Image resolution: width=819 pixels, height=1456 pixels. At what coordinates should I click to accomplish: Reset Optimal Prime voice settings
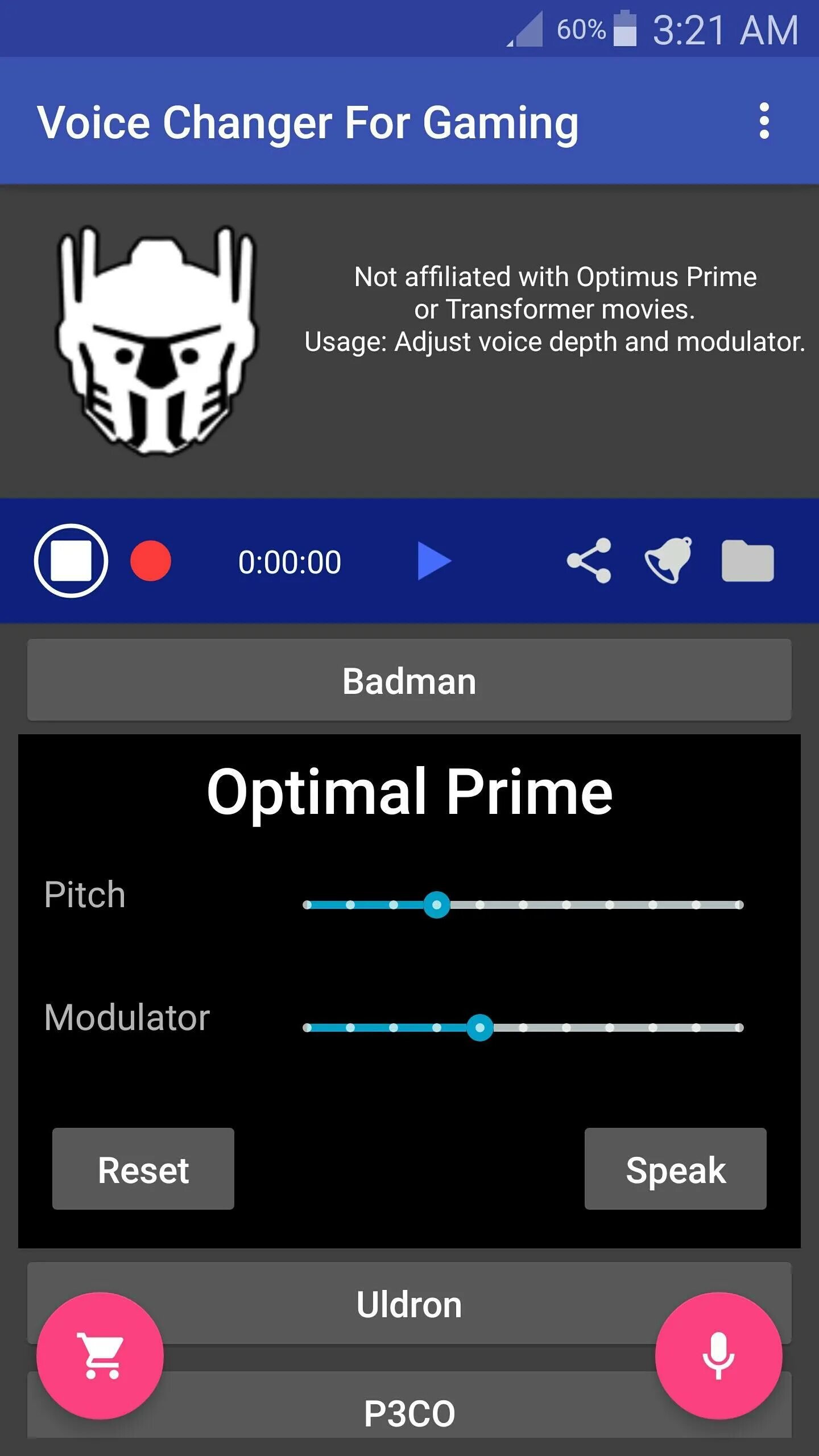point(143,1170)
